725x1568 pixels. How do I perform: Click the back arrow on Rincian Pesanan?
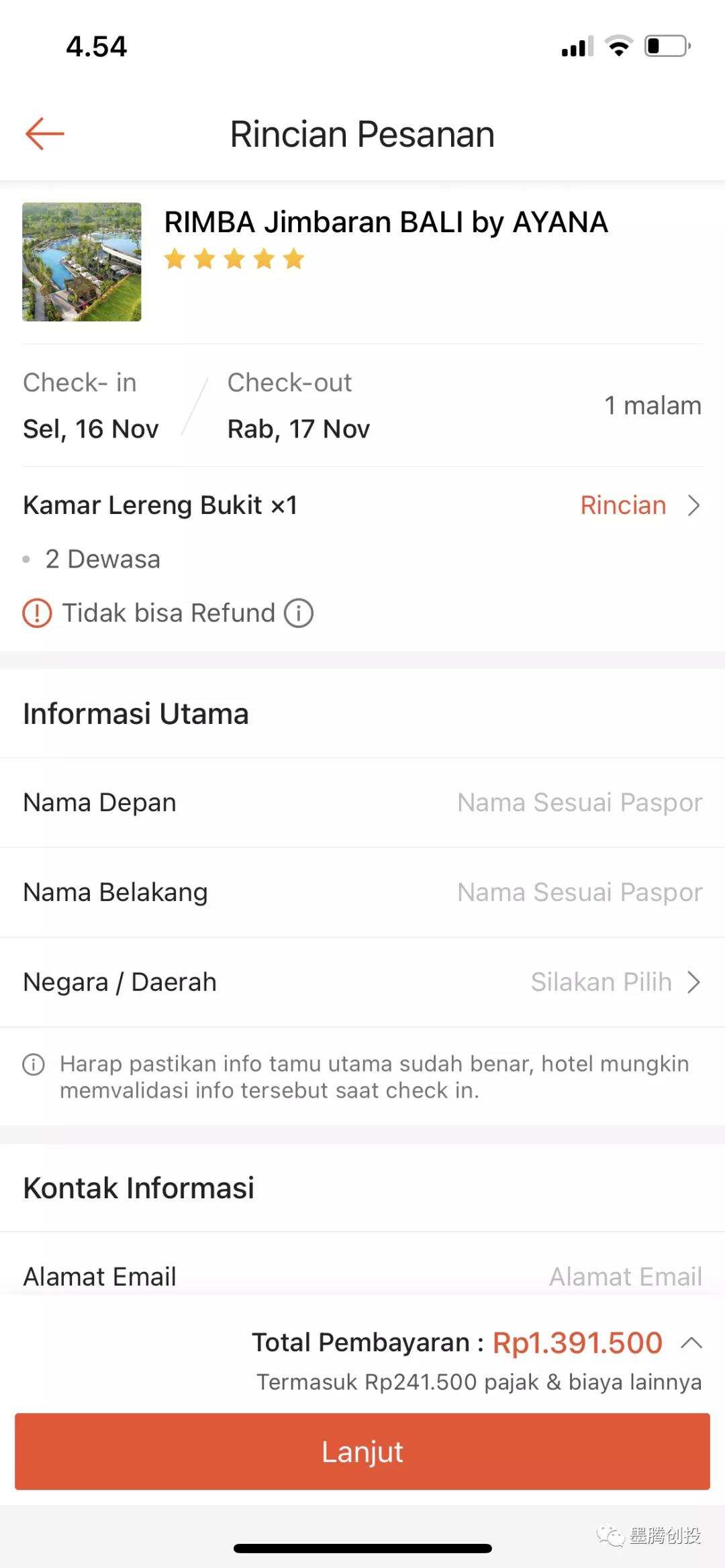(44, 134)
